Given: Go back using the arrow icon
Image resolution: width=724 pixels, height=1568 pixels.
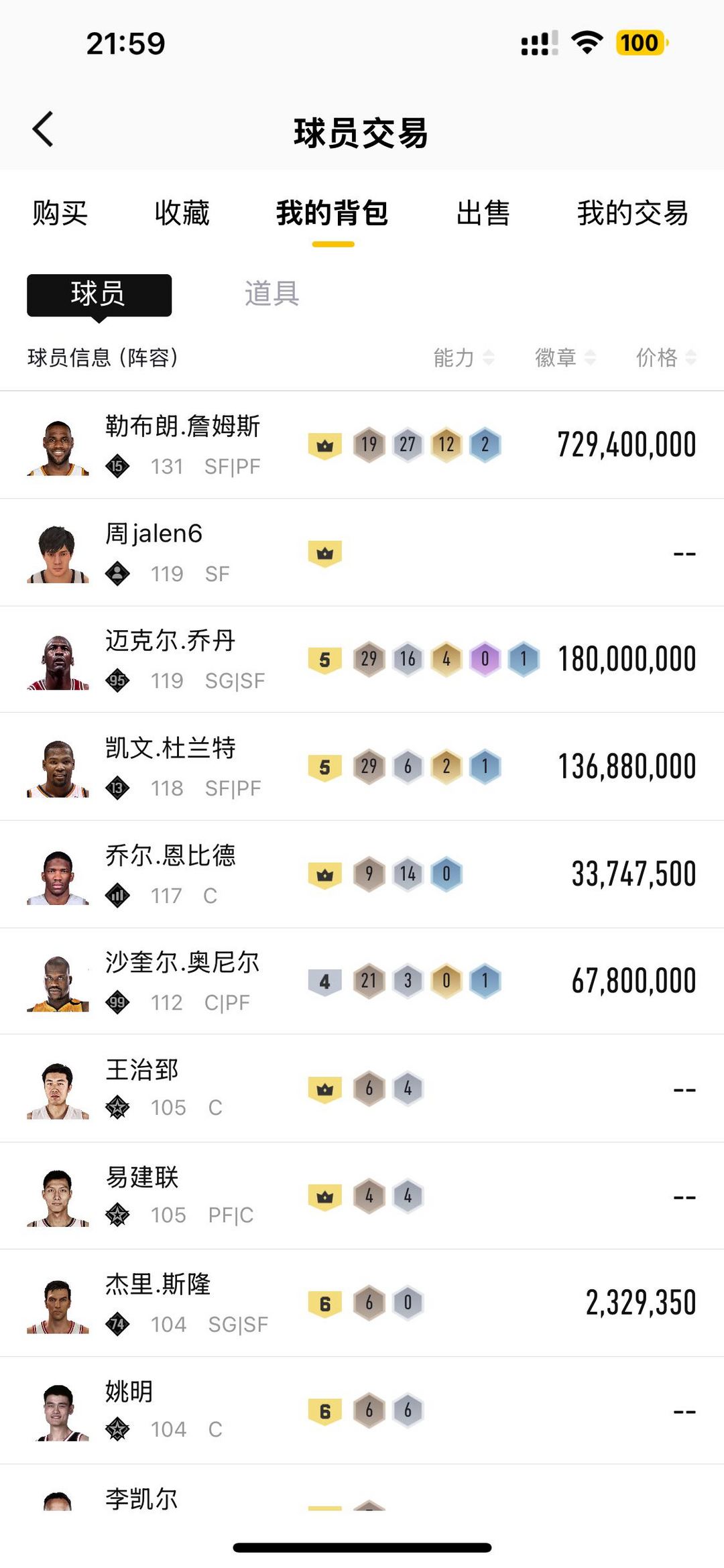Looking at the screenshot, I should pos(43,129).
